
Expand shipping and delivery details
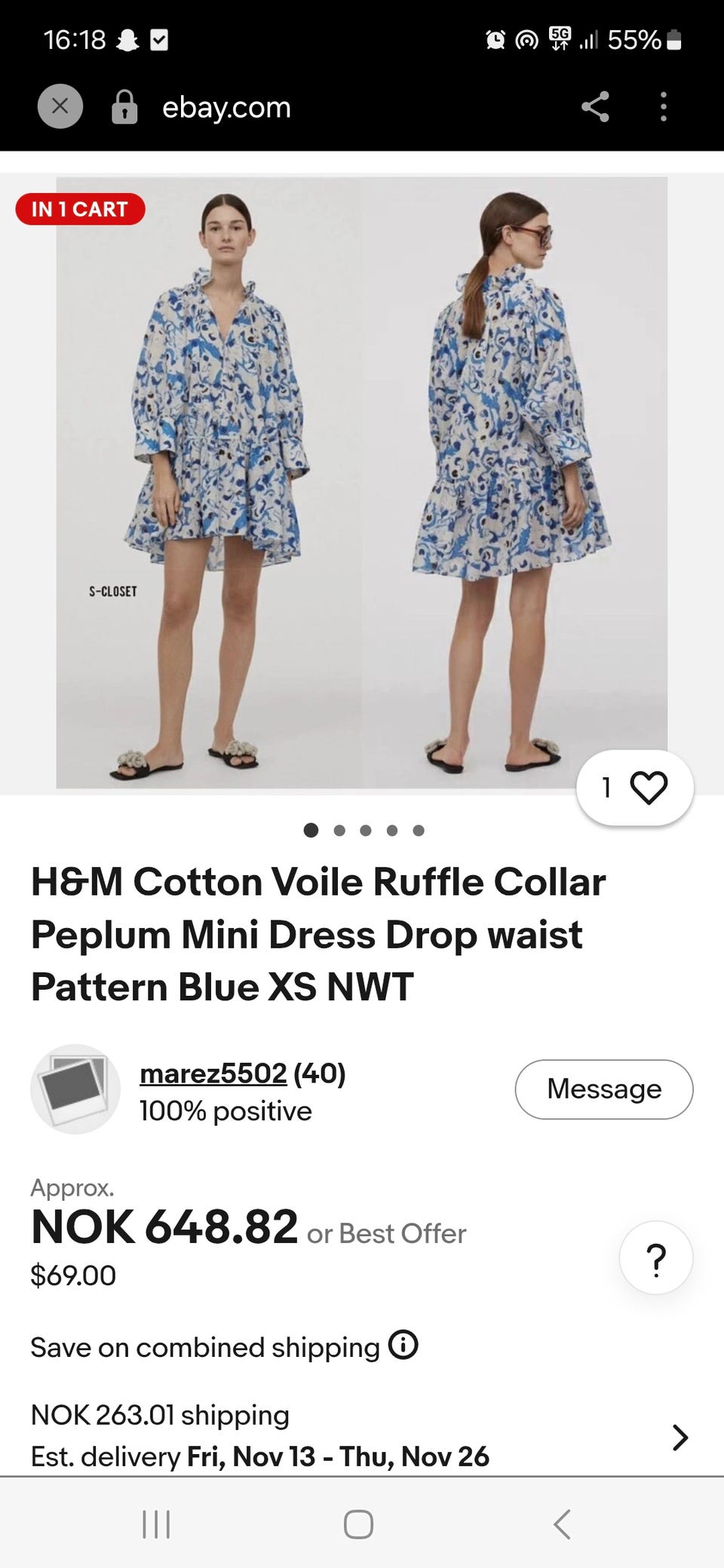(362, 1436)
